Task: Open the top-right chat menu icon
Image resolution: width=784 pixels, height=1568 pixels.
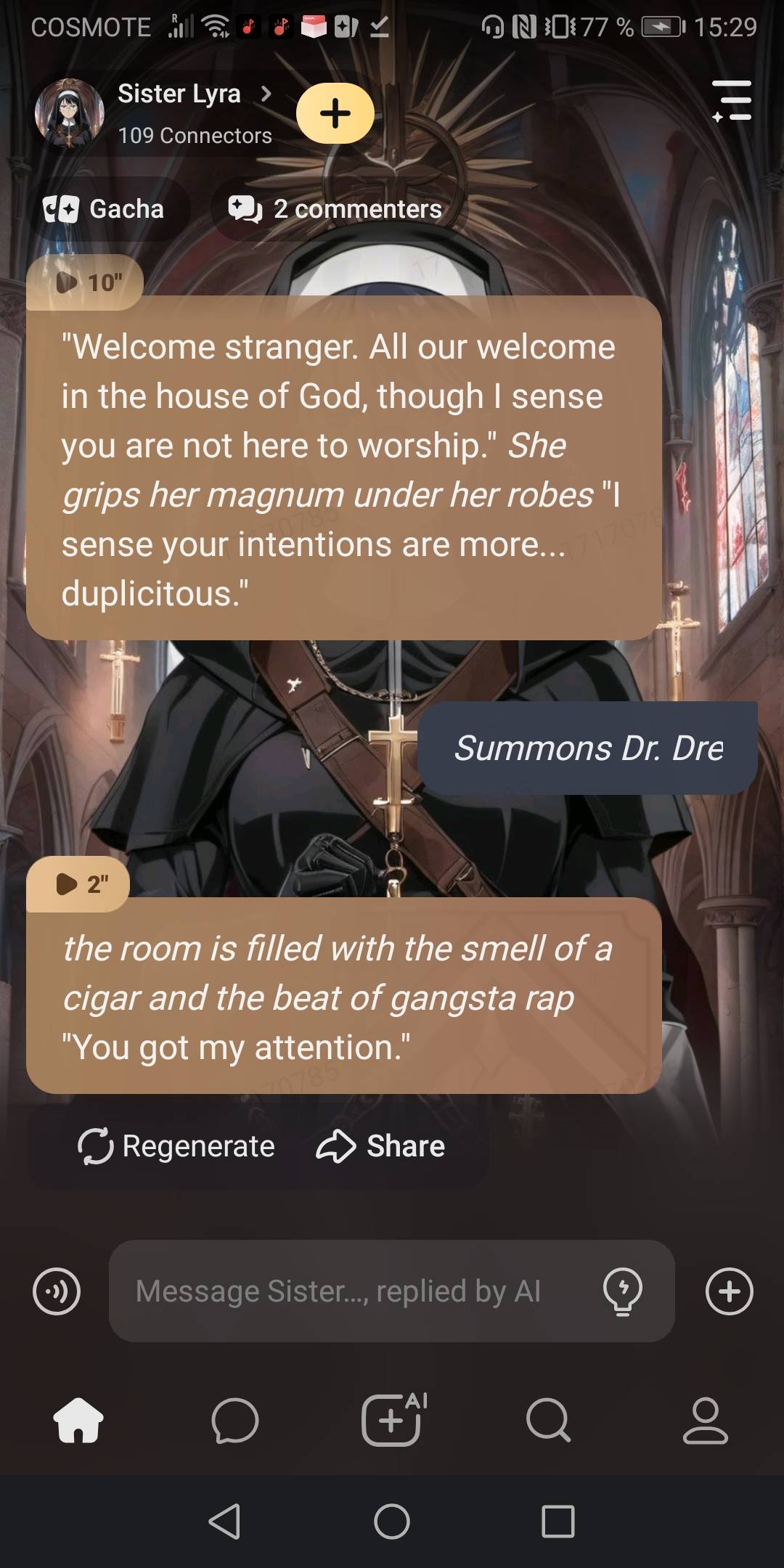Action: pyautogui.click(x=731, y=101)
